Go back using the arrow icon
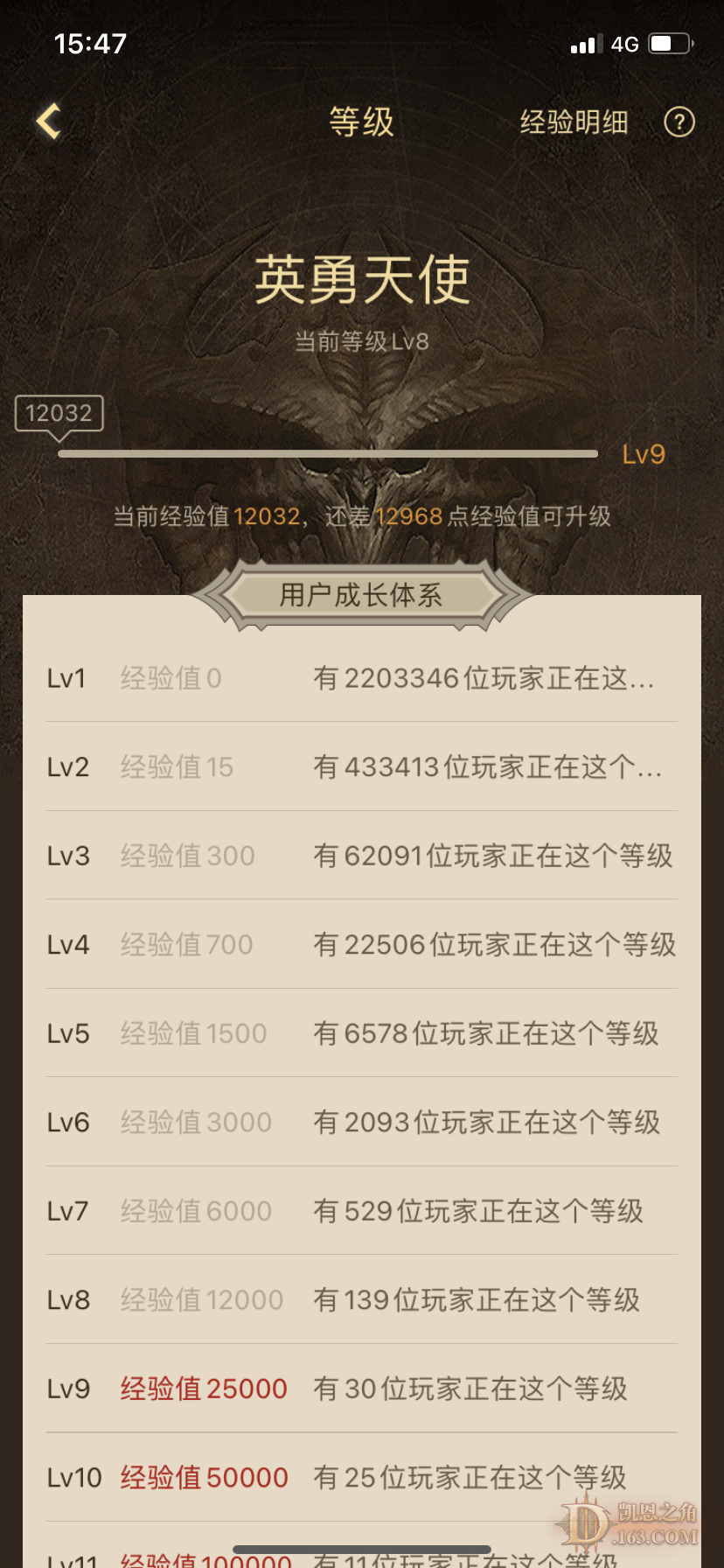Image resolution: width=724 pixels, height=1568 pixels. tap(49, 121)
